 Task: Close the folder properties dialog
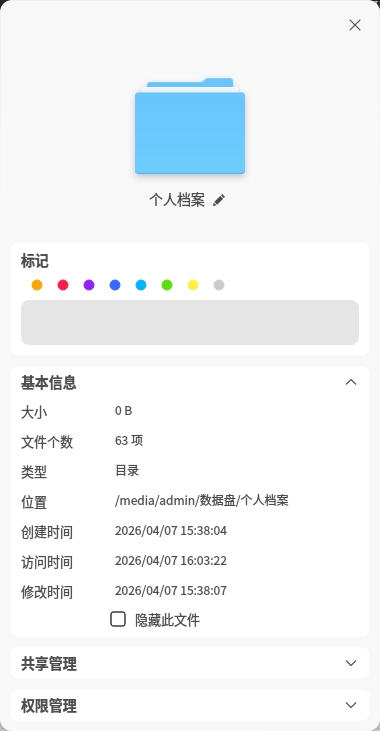point(355,25)
